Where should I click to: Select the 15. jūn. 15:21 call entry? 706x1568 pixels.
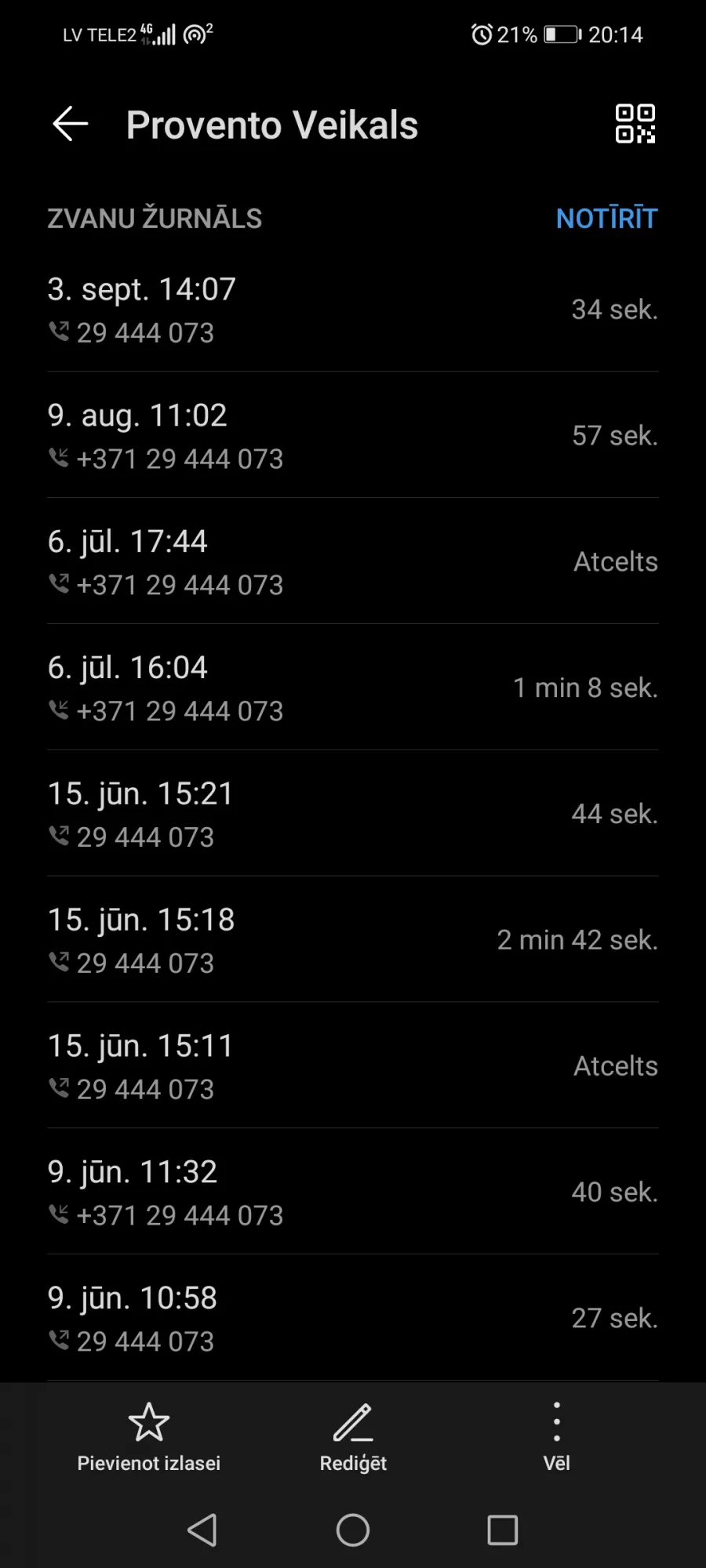coord(353,814)
